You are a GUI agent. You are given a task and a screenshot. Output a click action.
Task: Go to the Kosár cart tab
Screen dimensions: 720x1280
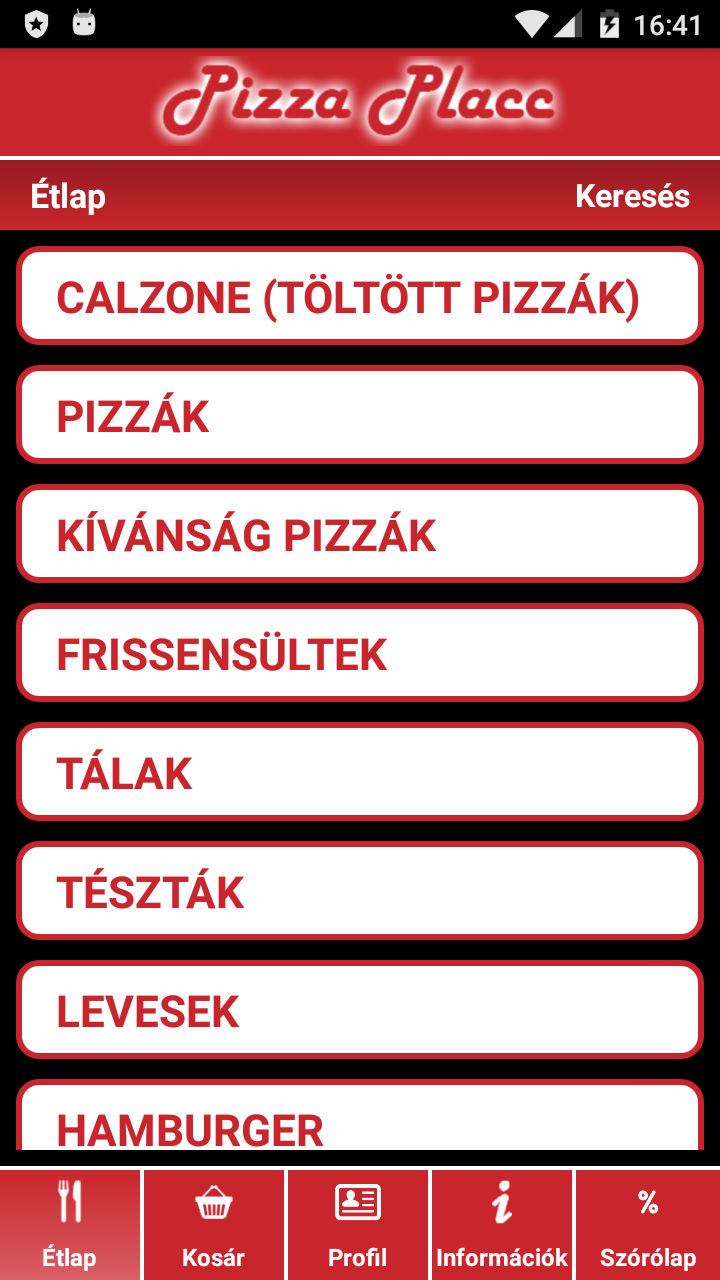tap(214, 1225)
